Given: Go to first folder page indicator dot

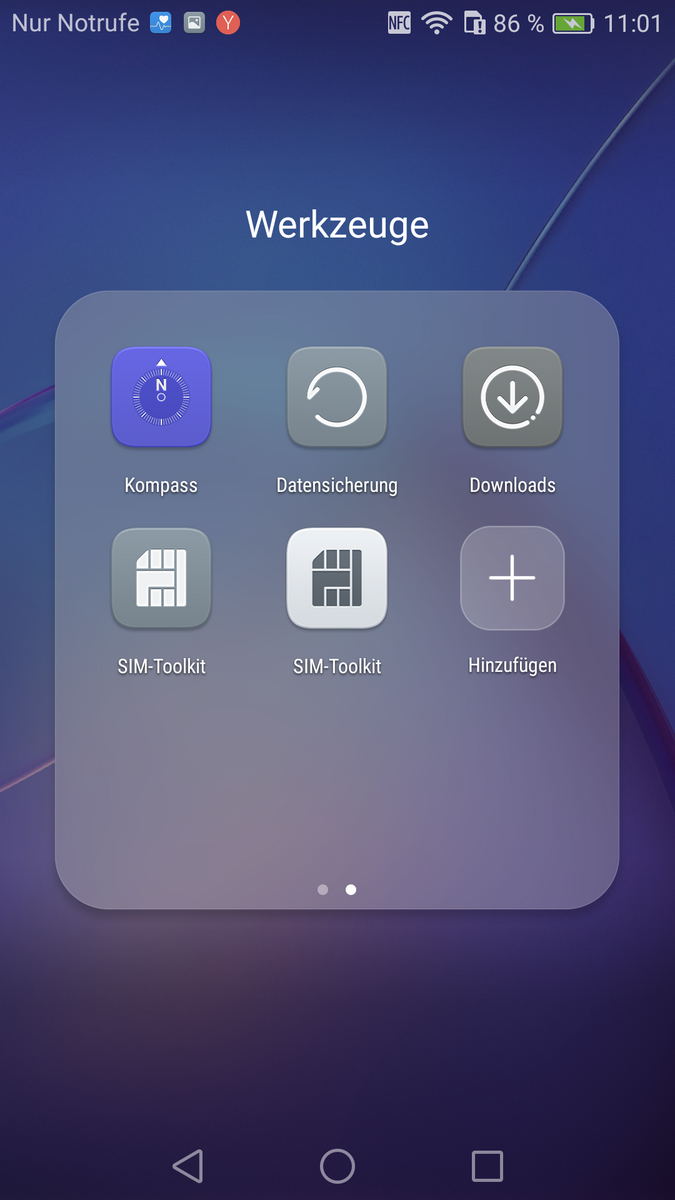Looking at the screenshot, I should point(322,889).
